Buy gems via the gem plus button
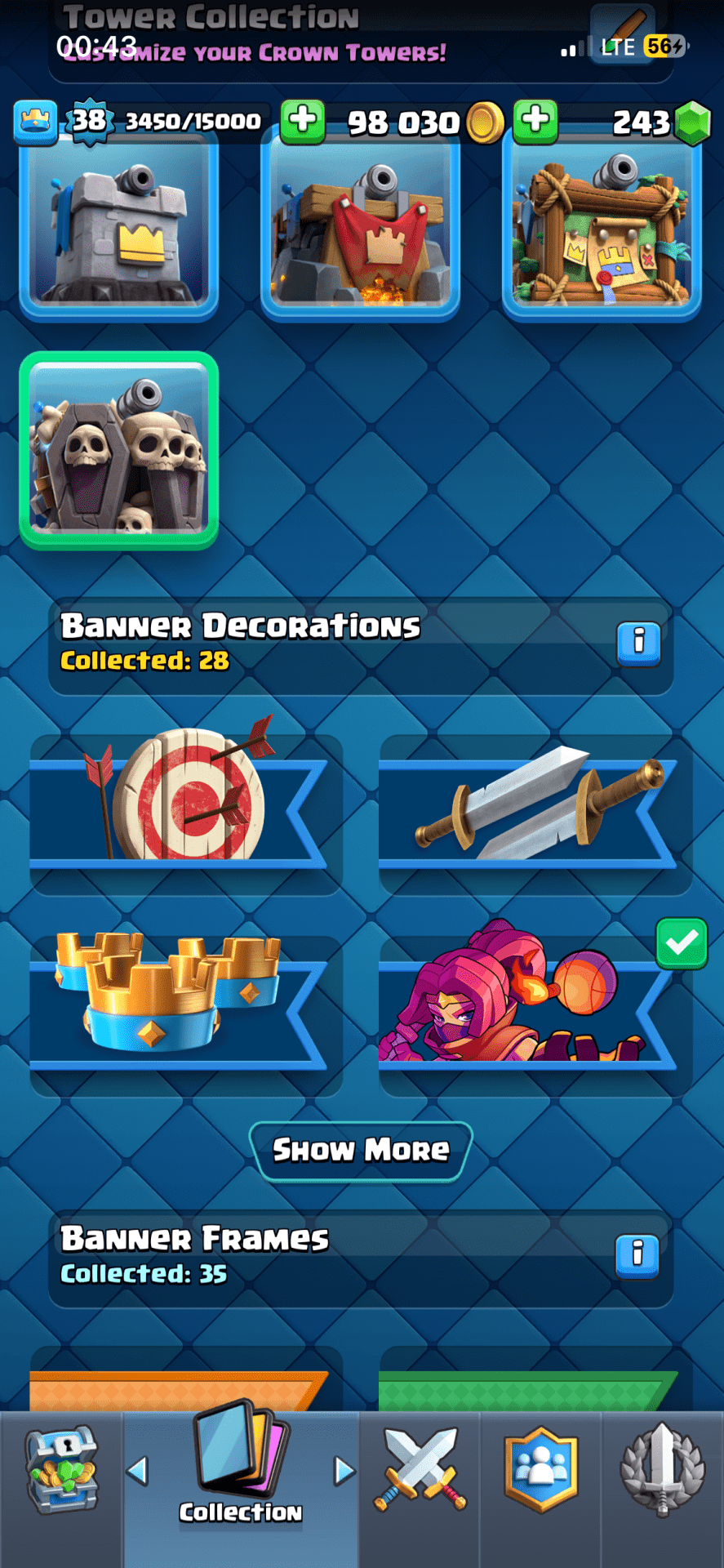The width and height of the screenshot is (724, 1568). tap(535, 122)
